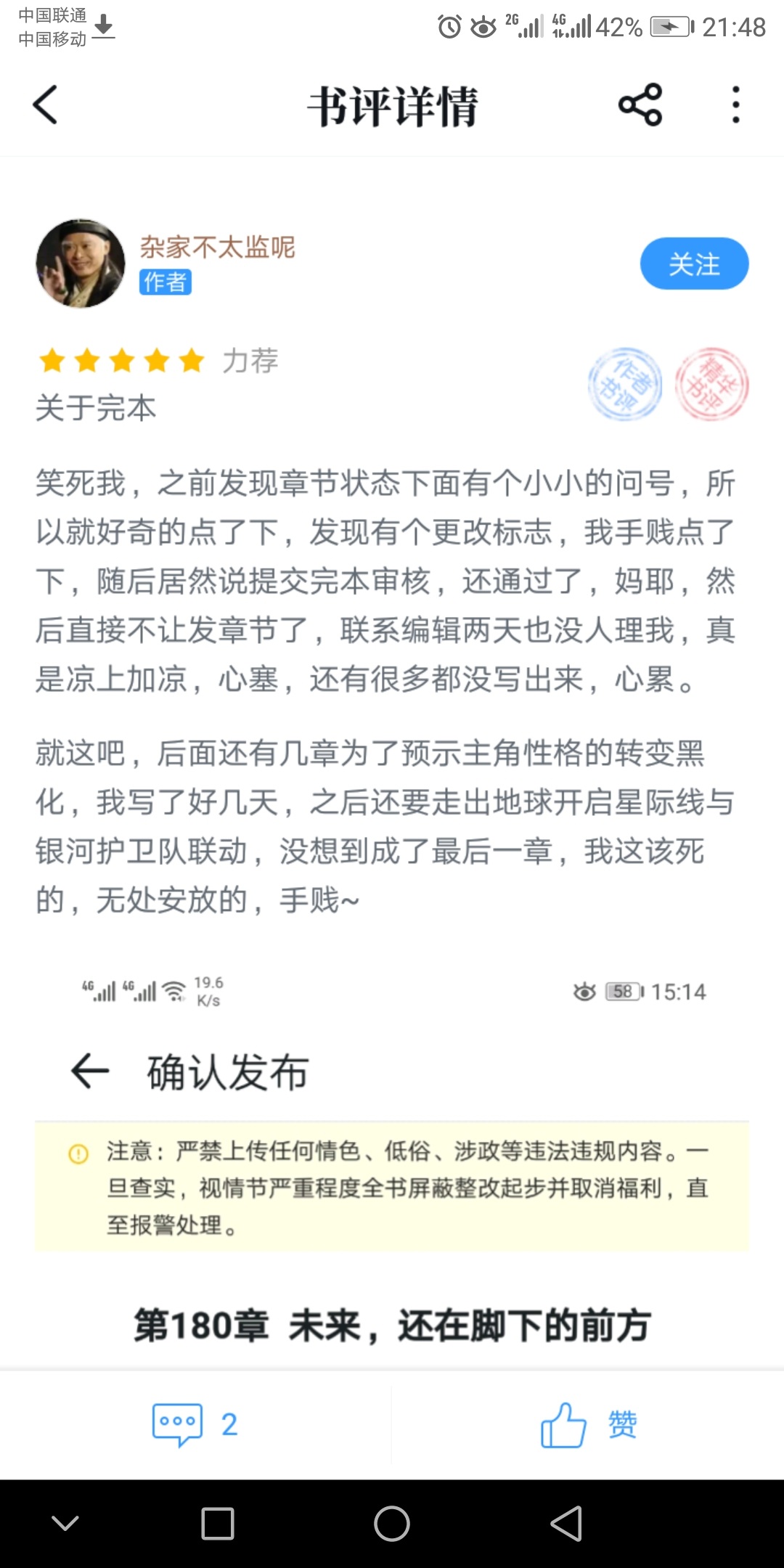The width and height of the screenshot is (784, 1568).
Task: Like this review with the 赞 button
Action: (589, 1424)
